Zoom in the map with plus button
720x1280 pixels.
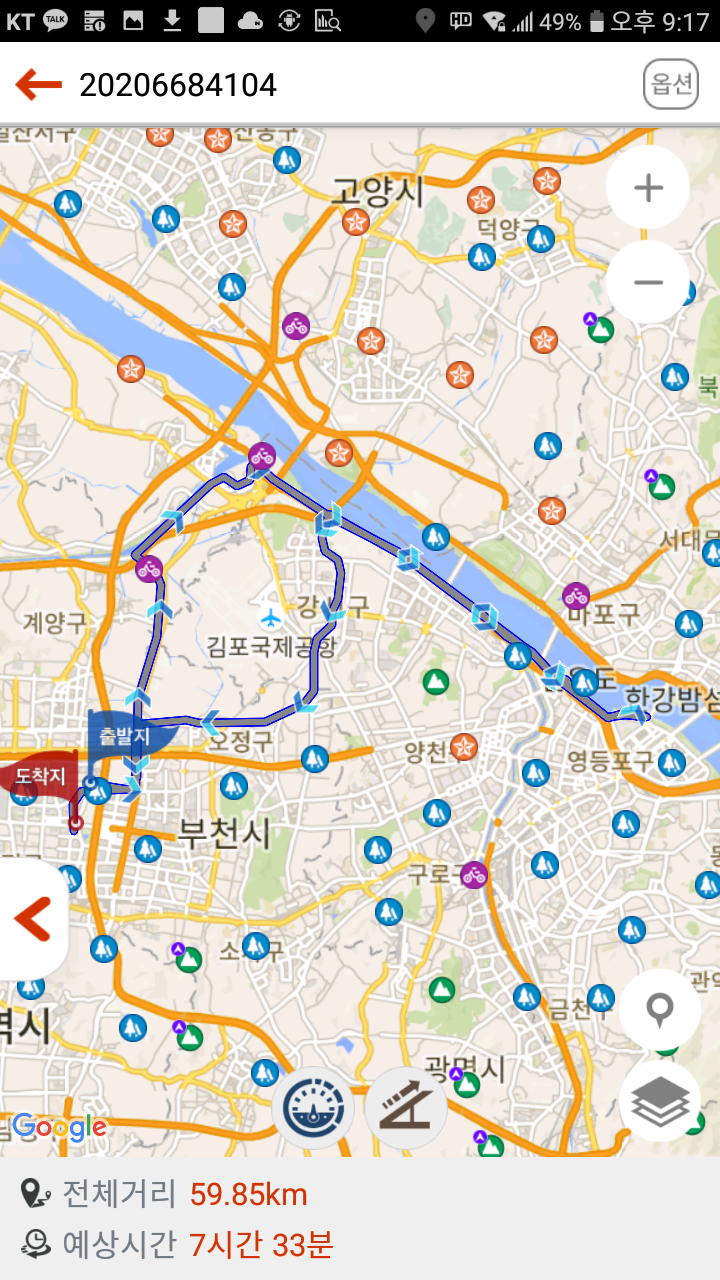(648, 188)
